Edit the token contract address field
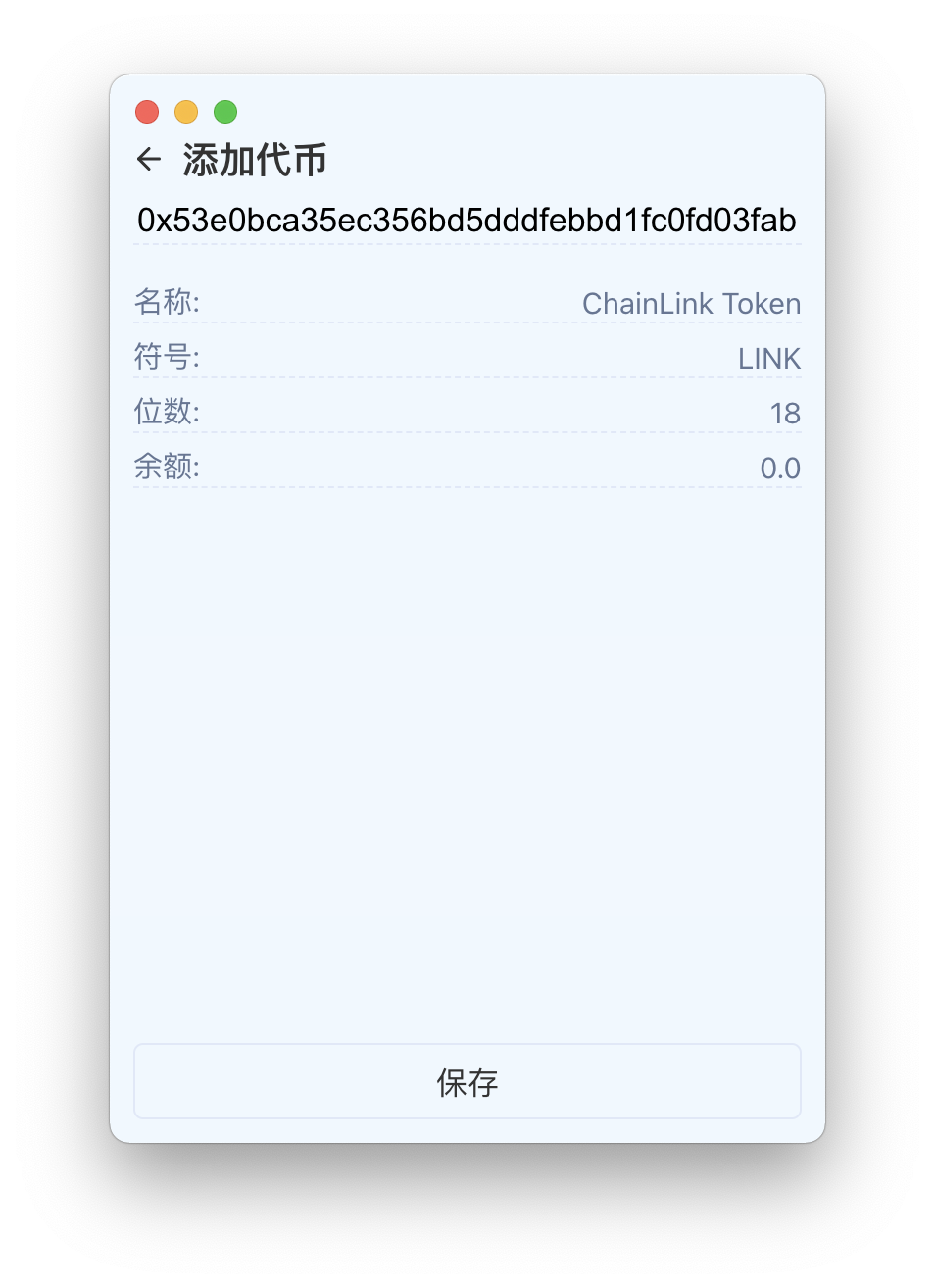 [467, 221]
